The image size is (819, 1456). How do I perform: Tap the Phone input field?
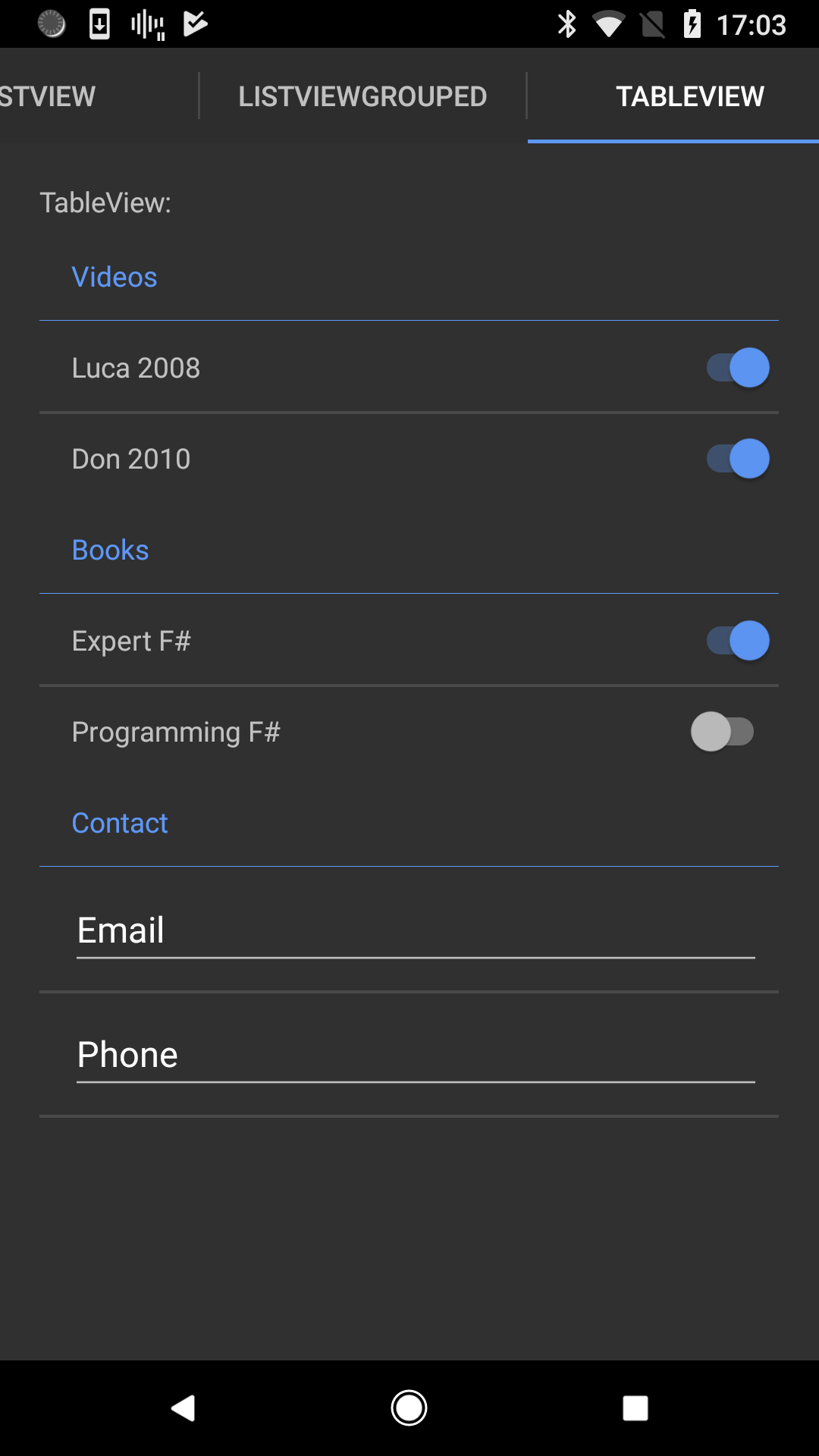[416, 1055]
